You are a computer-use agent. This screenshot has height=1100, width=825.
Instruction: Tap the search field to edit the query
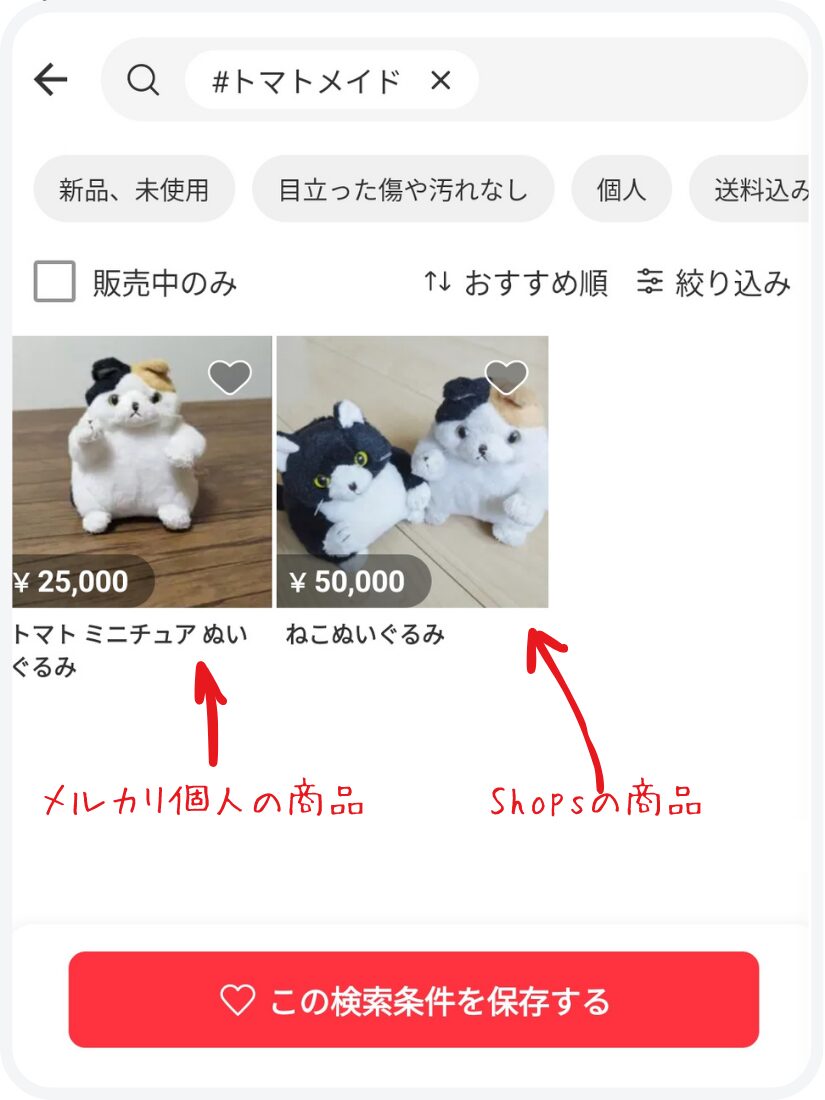[x=640, y=80]
